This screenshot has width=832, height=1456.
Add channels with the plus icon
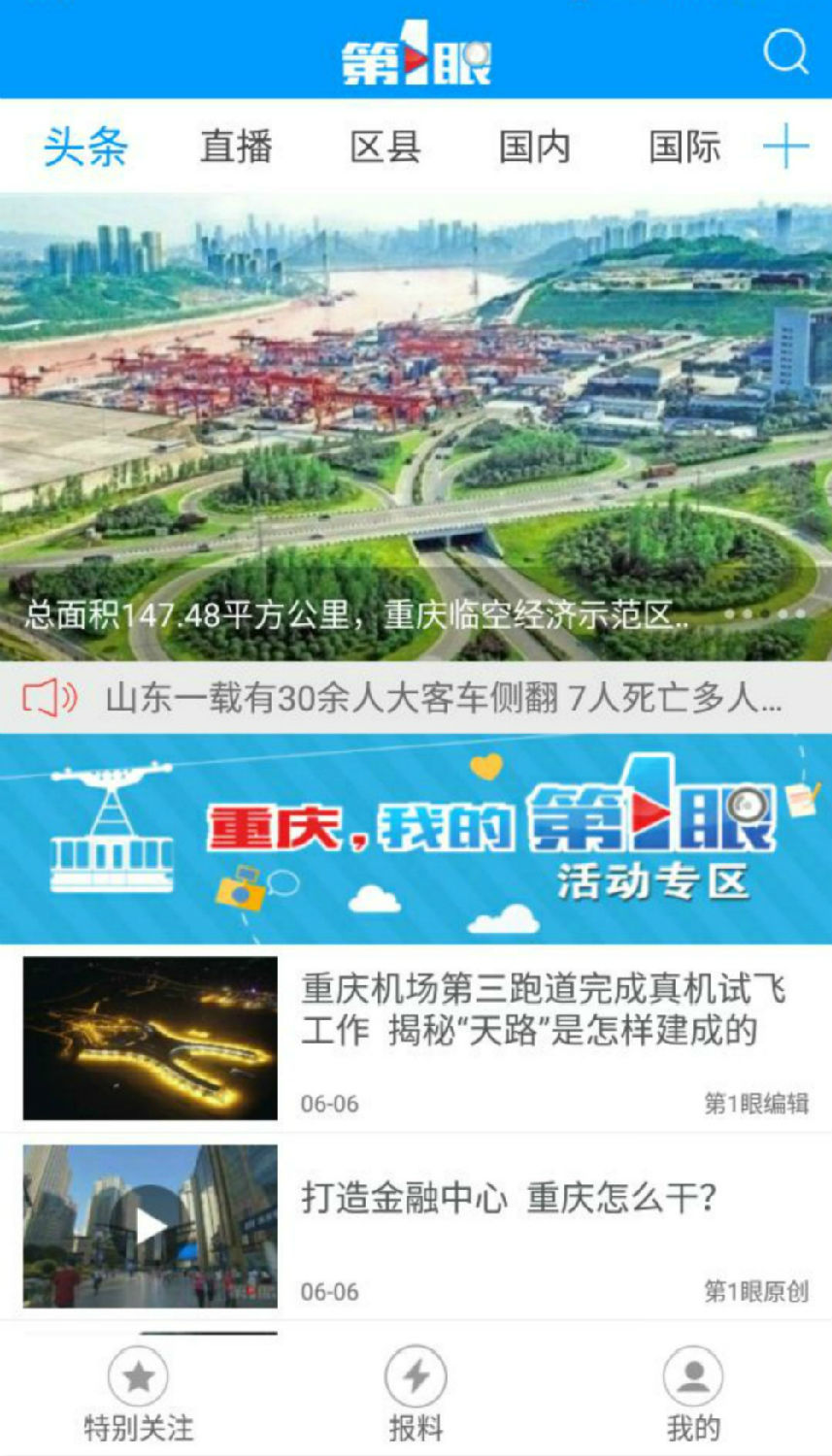785,148
